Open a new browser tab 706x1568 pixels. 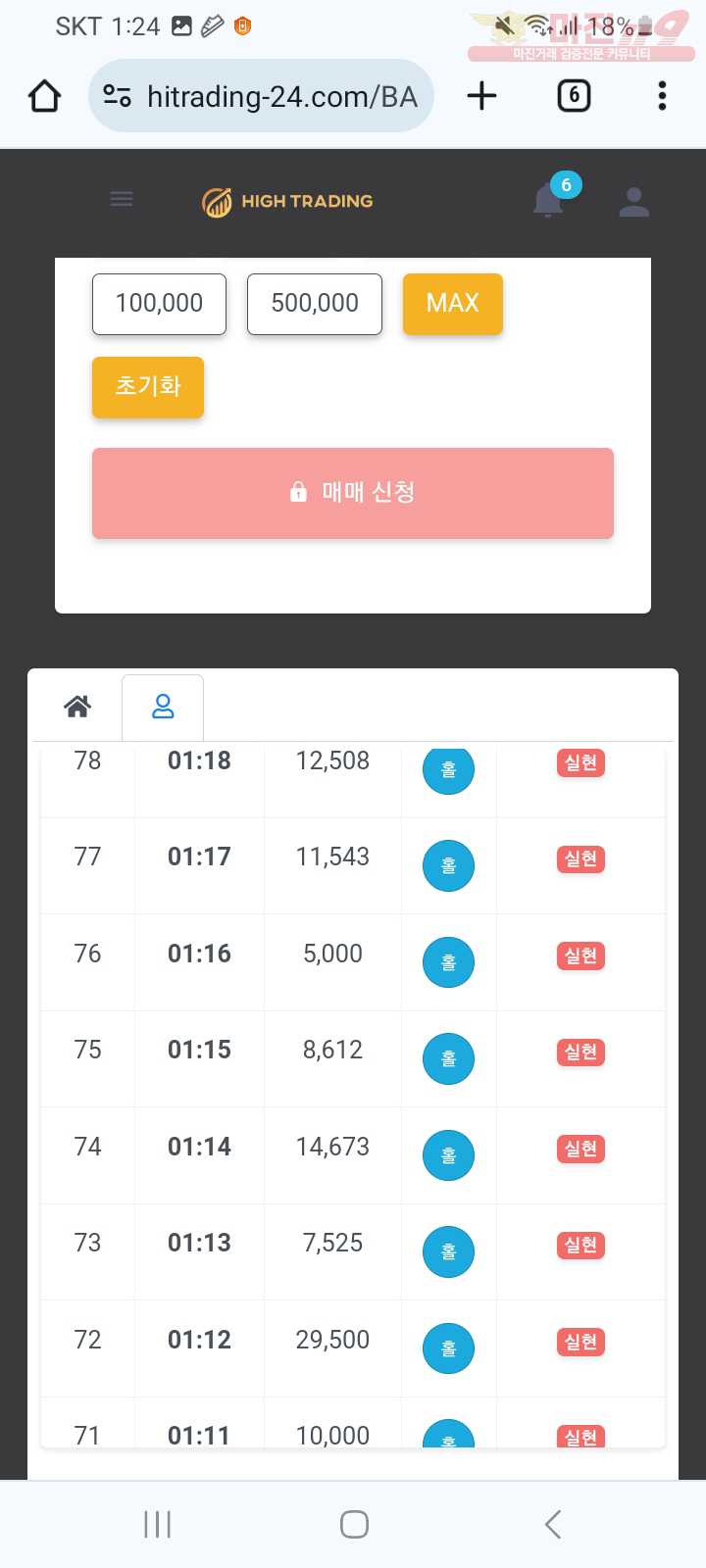pyautogui.click(x=481, y=96)
